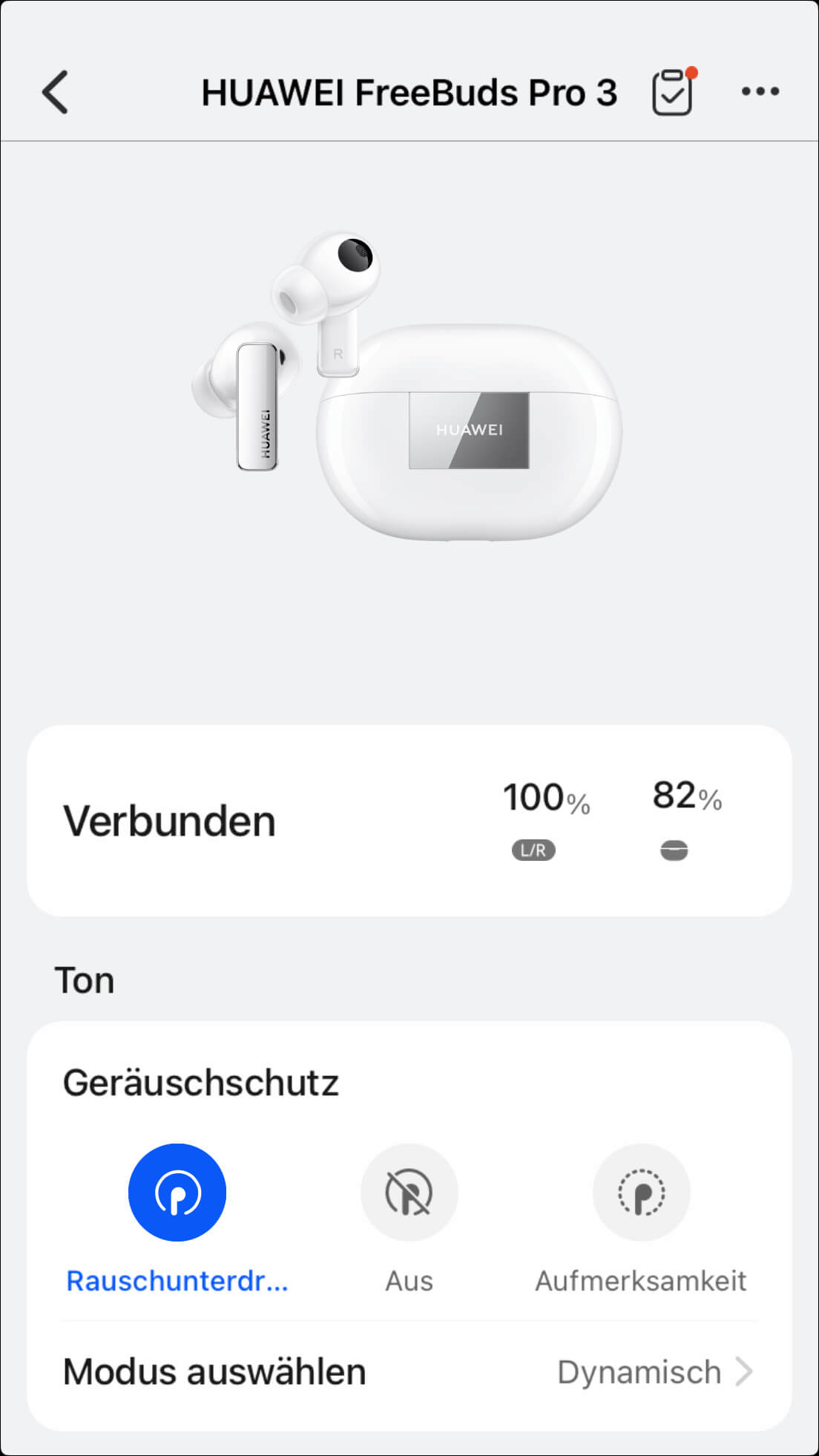
Task: Select Rauschunterdrückung noise mode
Action: point(177,1193)
